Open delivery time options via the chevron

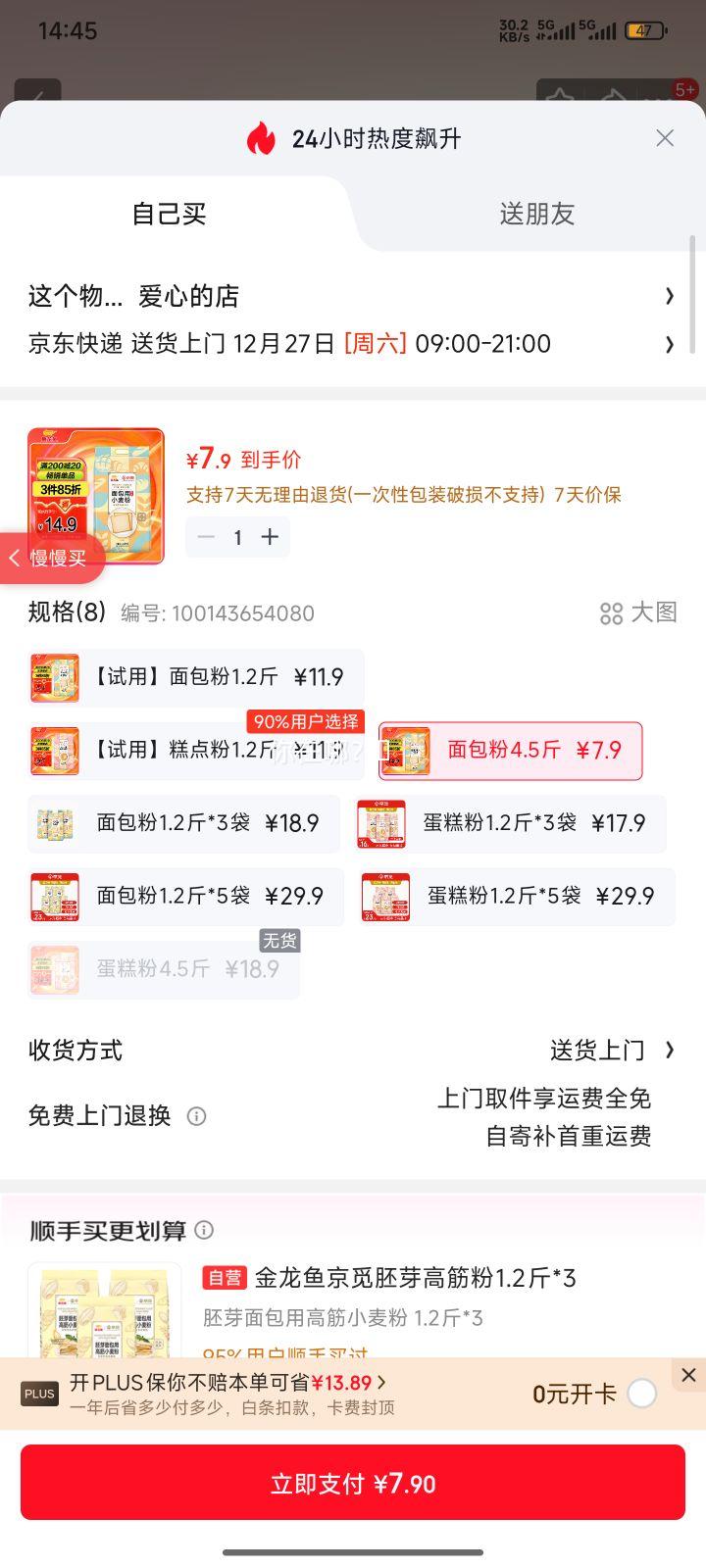click(x=670, y=344)
